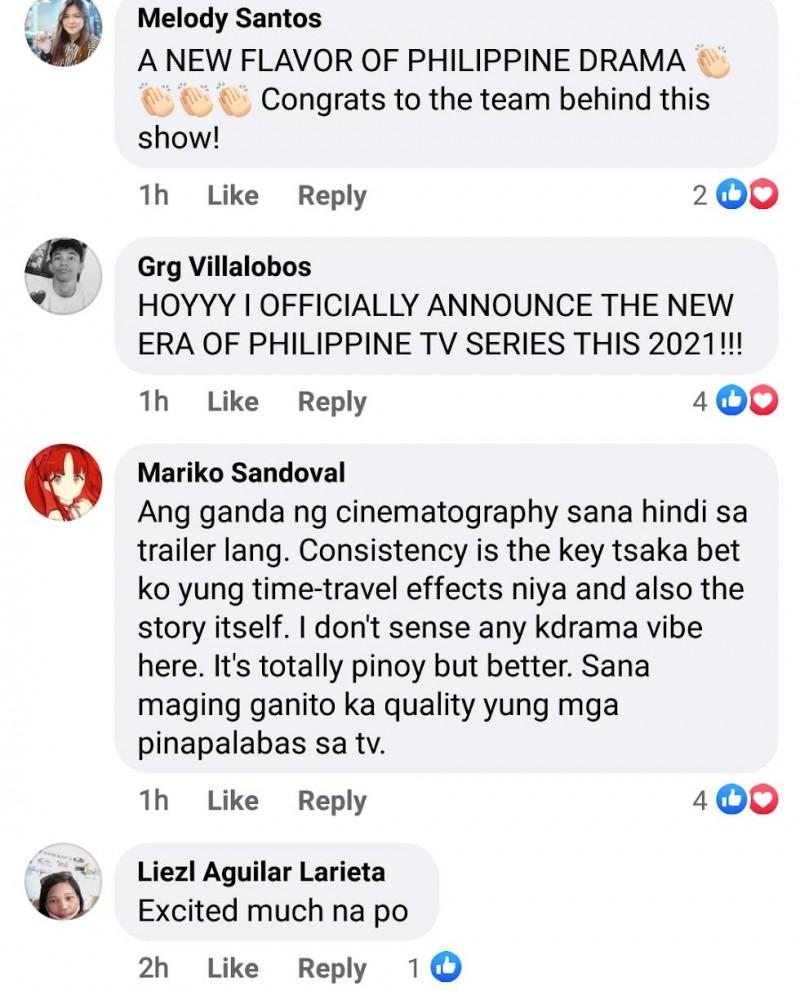The height and width of the screenshot is (991, 800).
Task: Reply to Mariko Sandoval's comment
Action: [x=332, y=800]
